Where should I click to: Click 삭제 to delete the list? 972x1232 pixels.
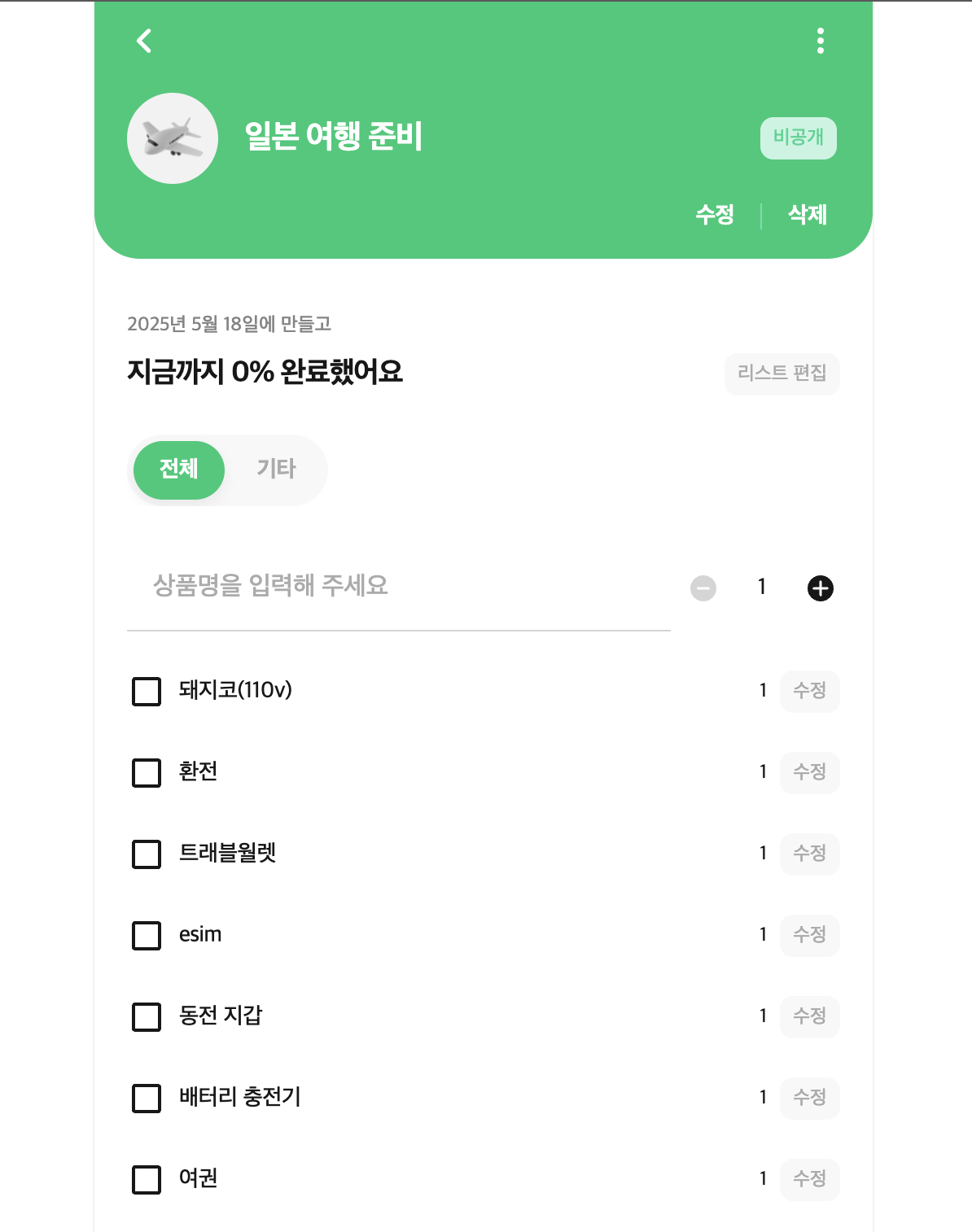tap(807, 215)
